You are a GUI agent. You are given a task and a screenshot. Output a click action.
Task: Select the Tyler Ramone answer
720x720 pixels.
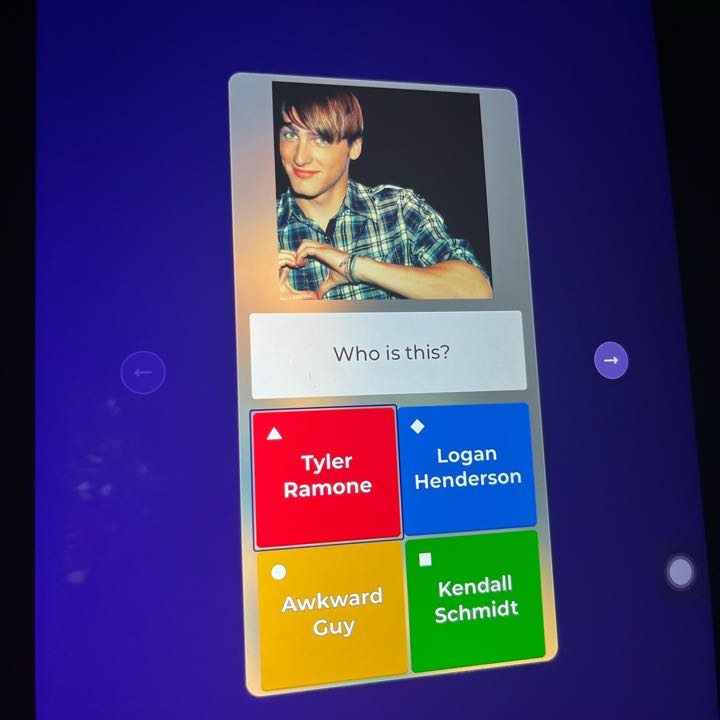click(326, 476)
